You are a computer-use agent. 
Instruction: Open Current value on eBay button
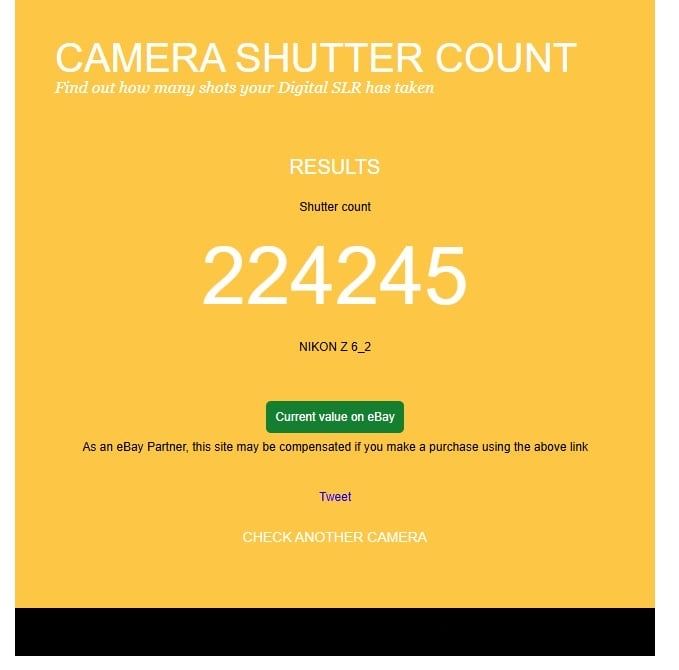pyautogui.click(x=334, y=417)
